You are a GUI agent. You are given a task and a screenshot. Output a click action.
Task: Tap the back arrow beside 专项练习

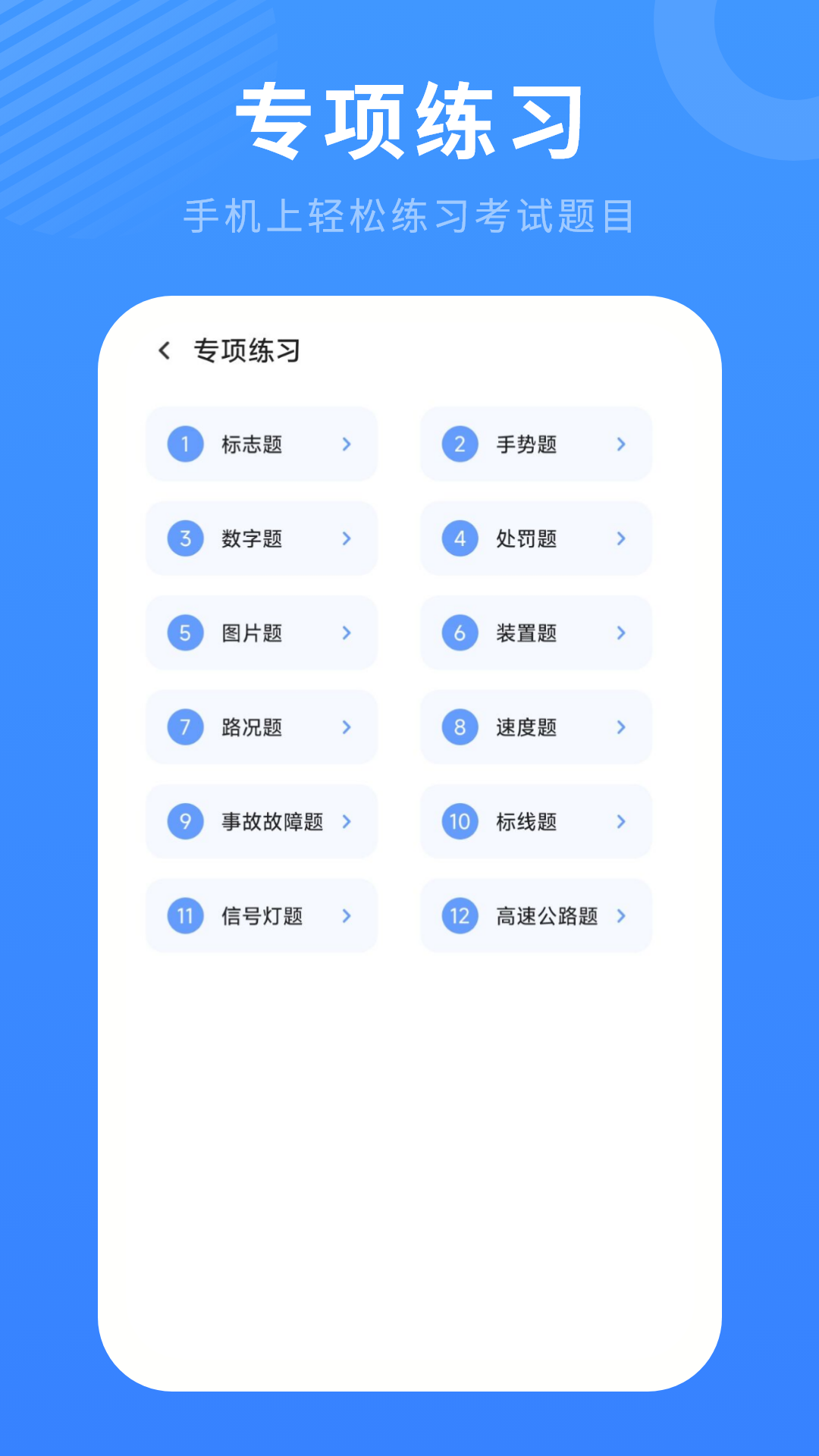[x=163, y=351]
